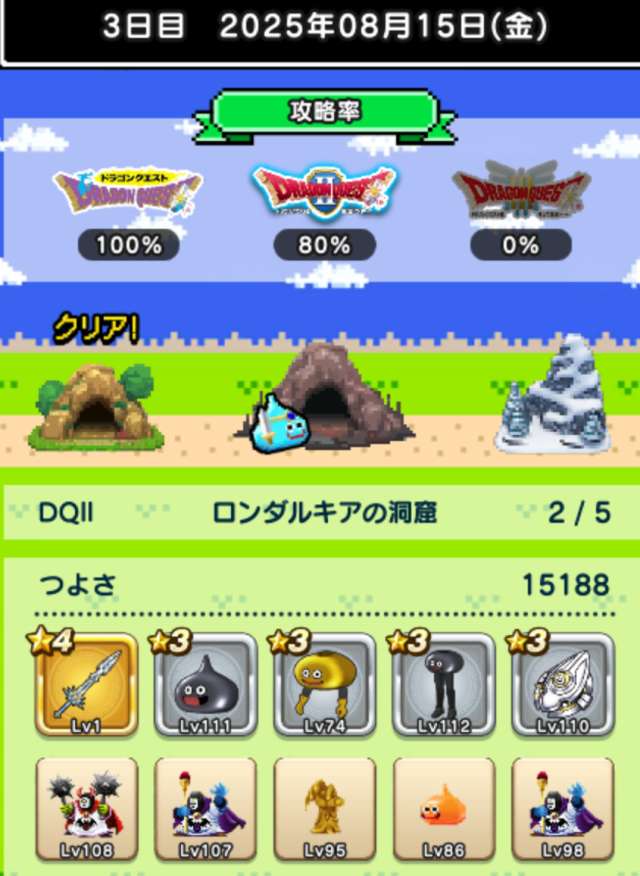
Task: Select the orange slime card Lv86
Action: (x=444, y=808)
